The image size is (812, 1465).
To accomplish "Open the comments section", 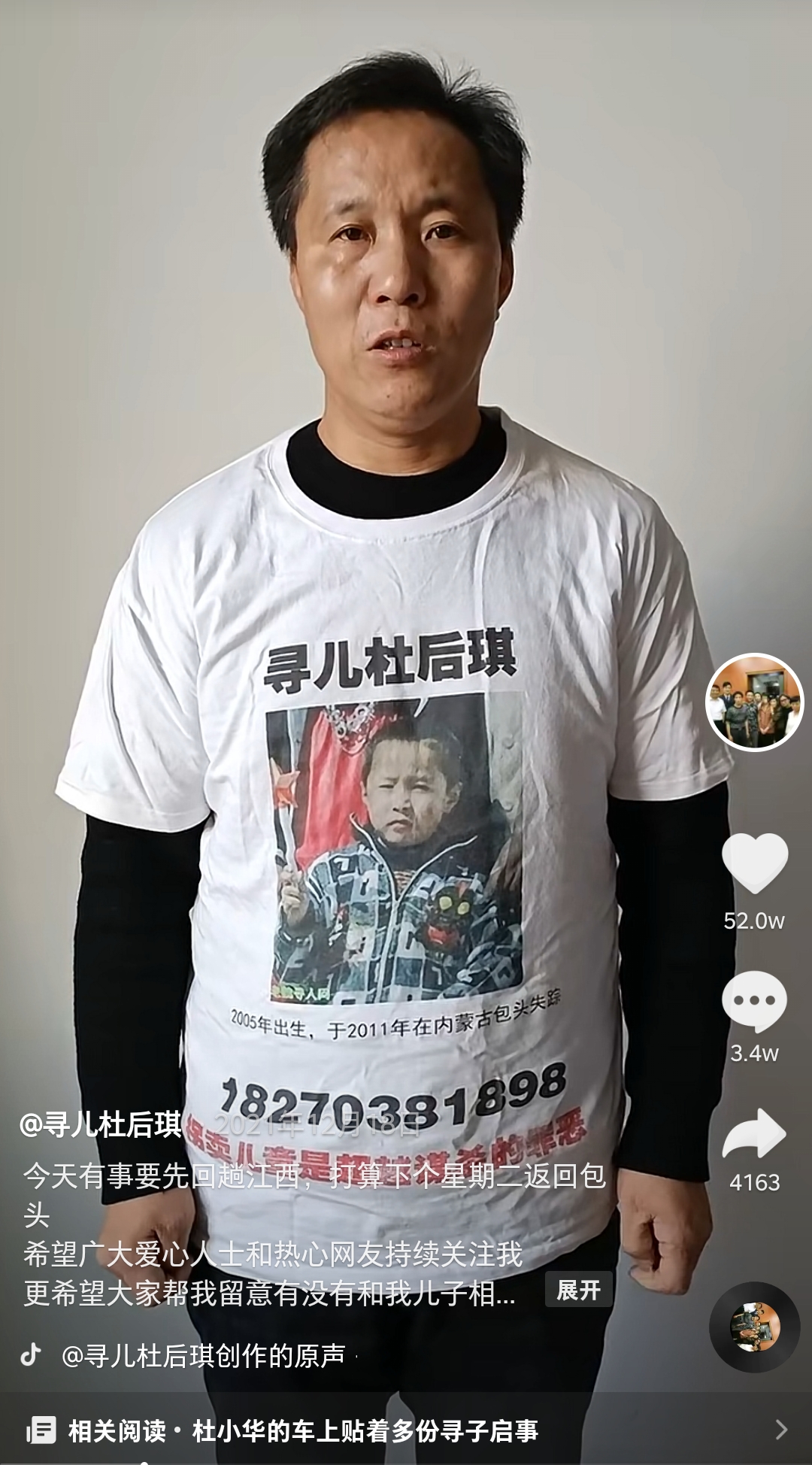I will [754, 1001].
